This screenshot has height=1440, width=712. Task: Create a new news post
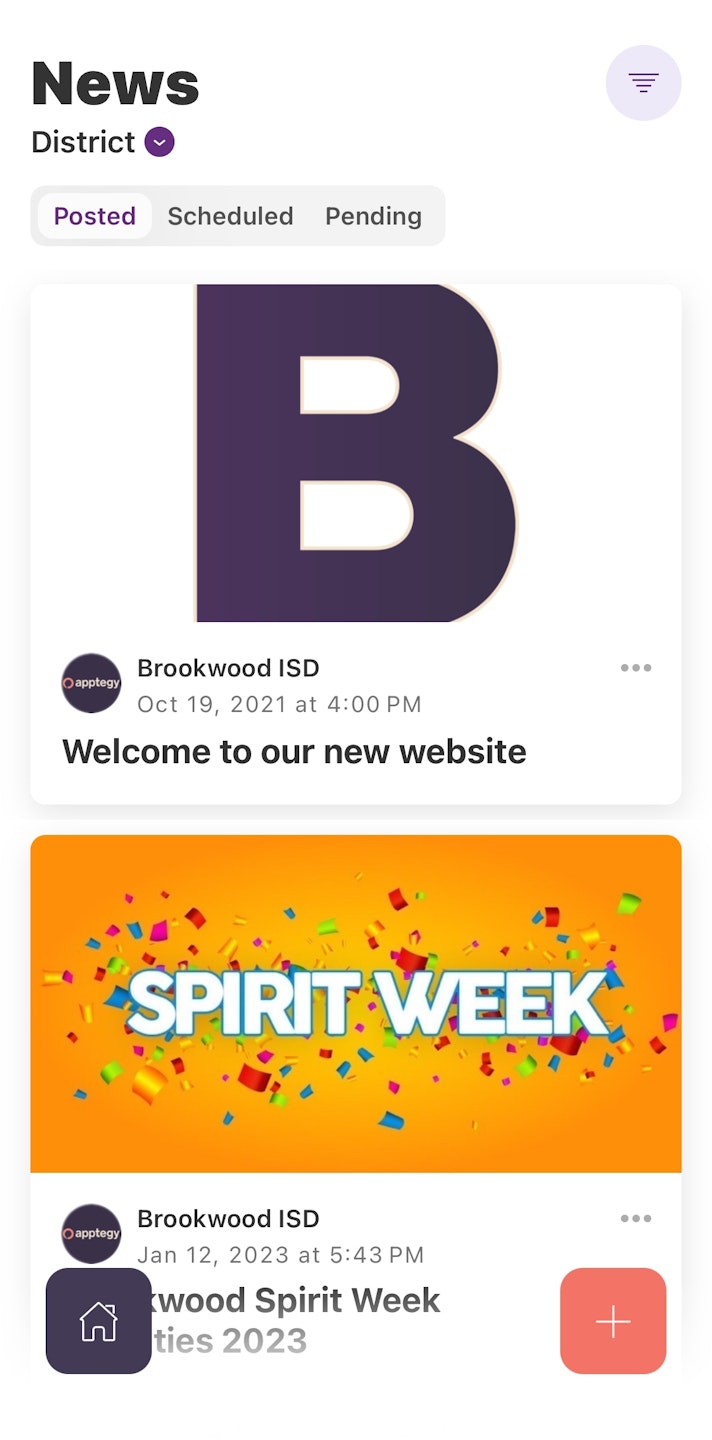[x=613, y=1321]
